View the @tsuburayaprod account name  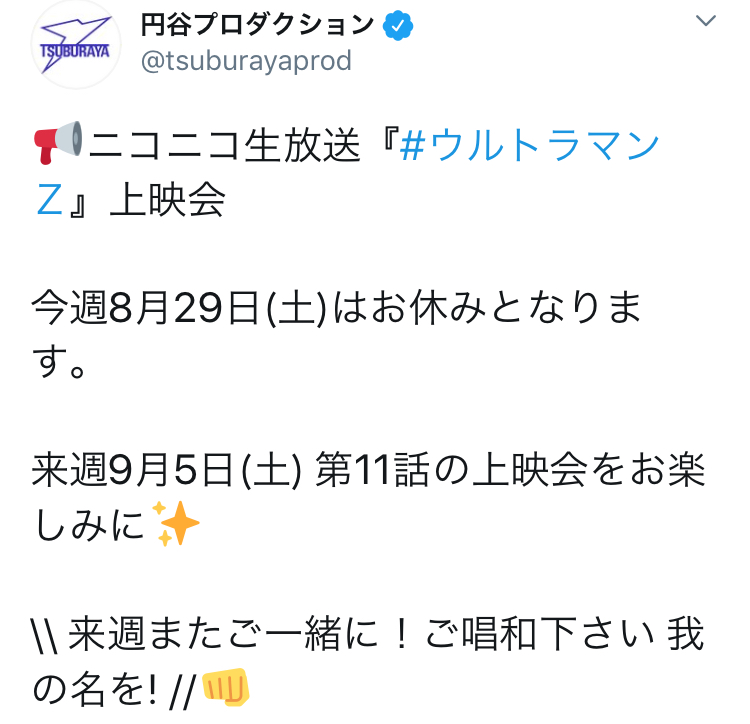pos(246,62)
